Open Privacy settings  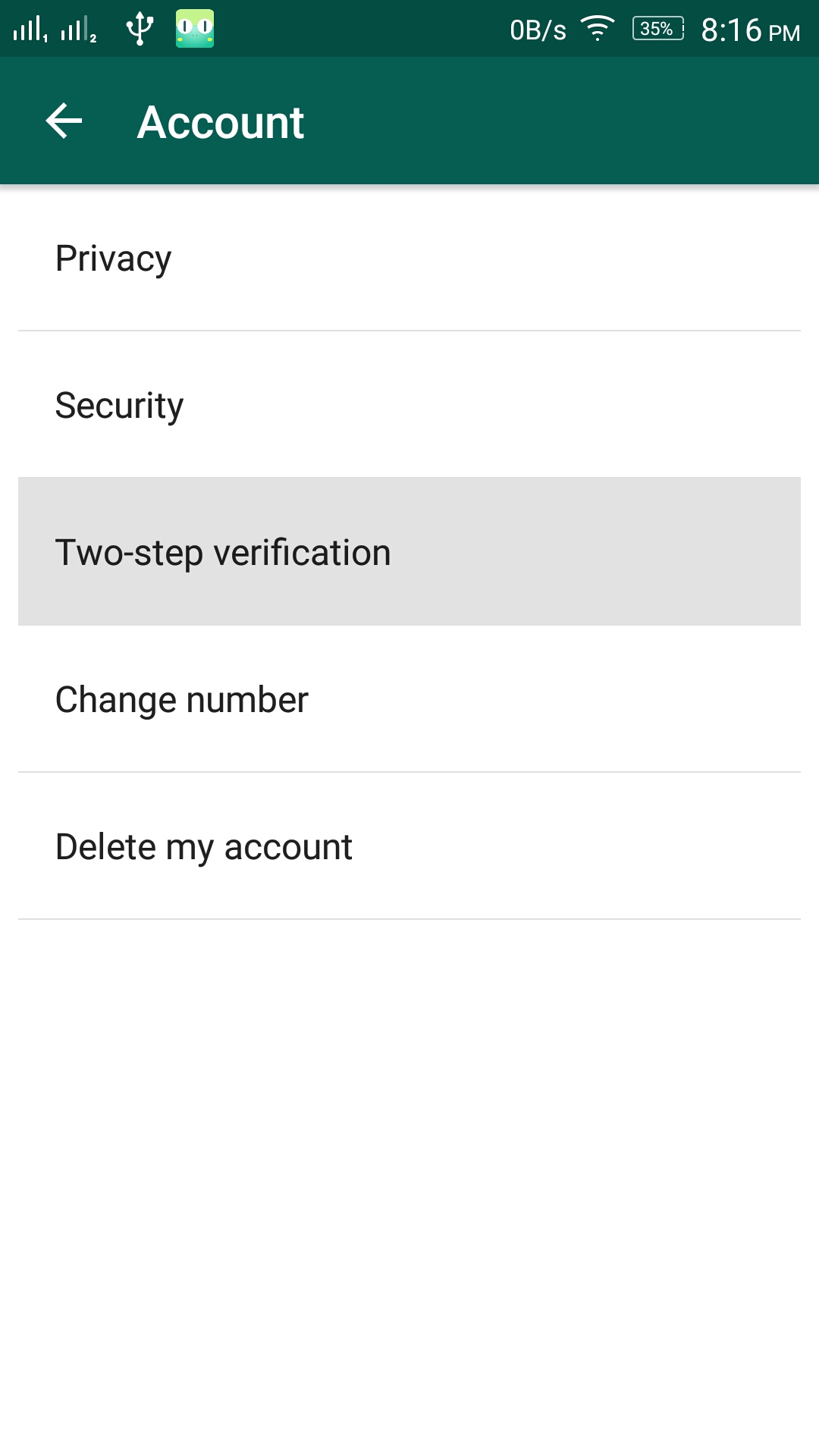[409, 258]
